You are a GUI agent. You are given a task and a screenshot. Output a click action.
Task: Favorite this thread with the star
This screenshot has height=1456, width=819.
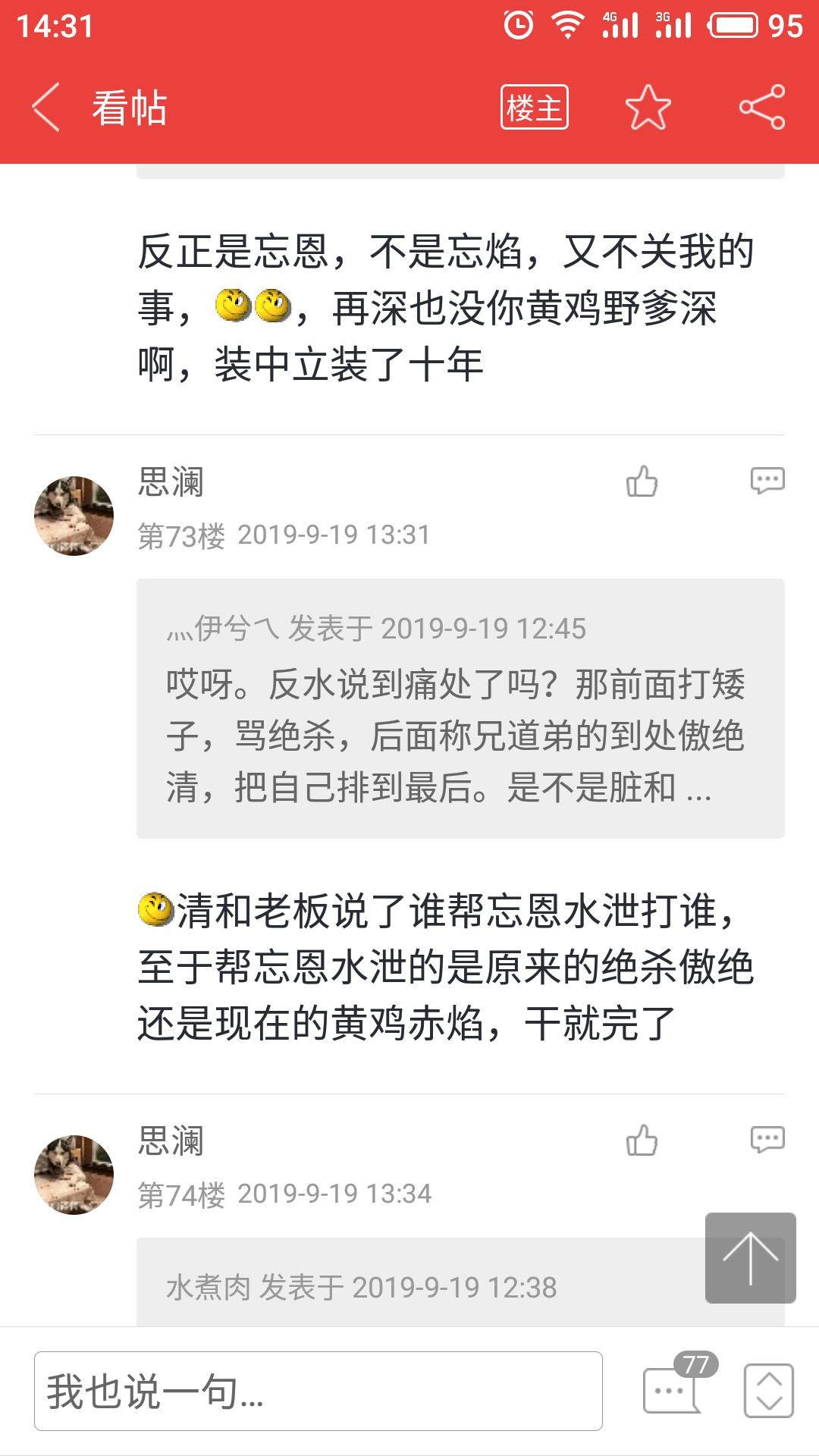(x=648, y=107)
